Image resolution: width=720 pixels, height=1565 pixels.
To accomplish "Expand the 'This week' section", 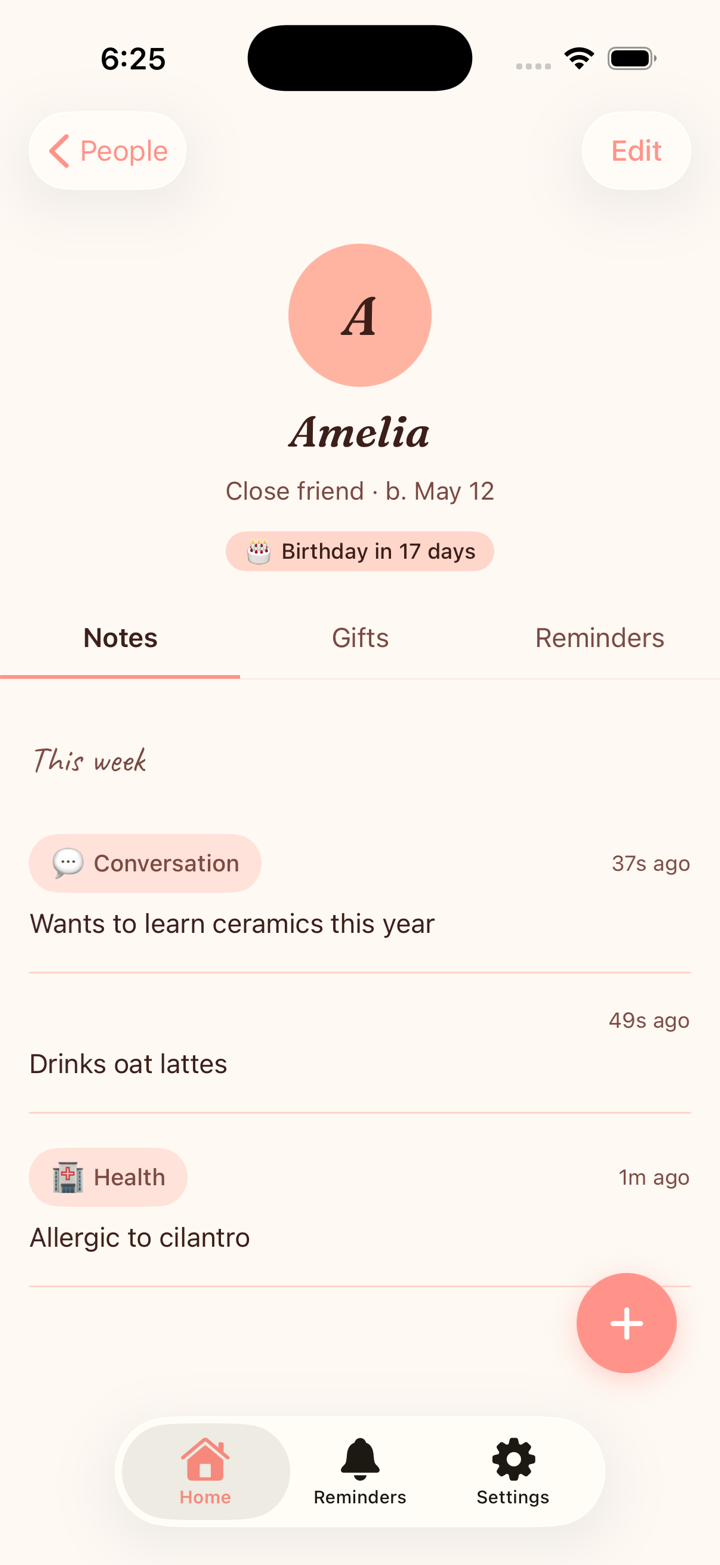I will coord(89,760).
